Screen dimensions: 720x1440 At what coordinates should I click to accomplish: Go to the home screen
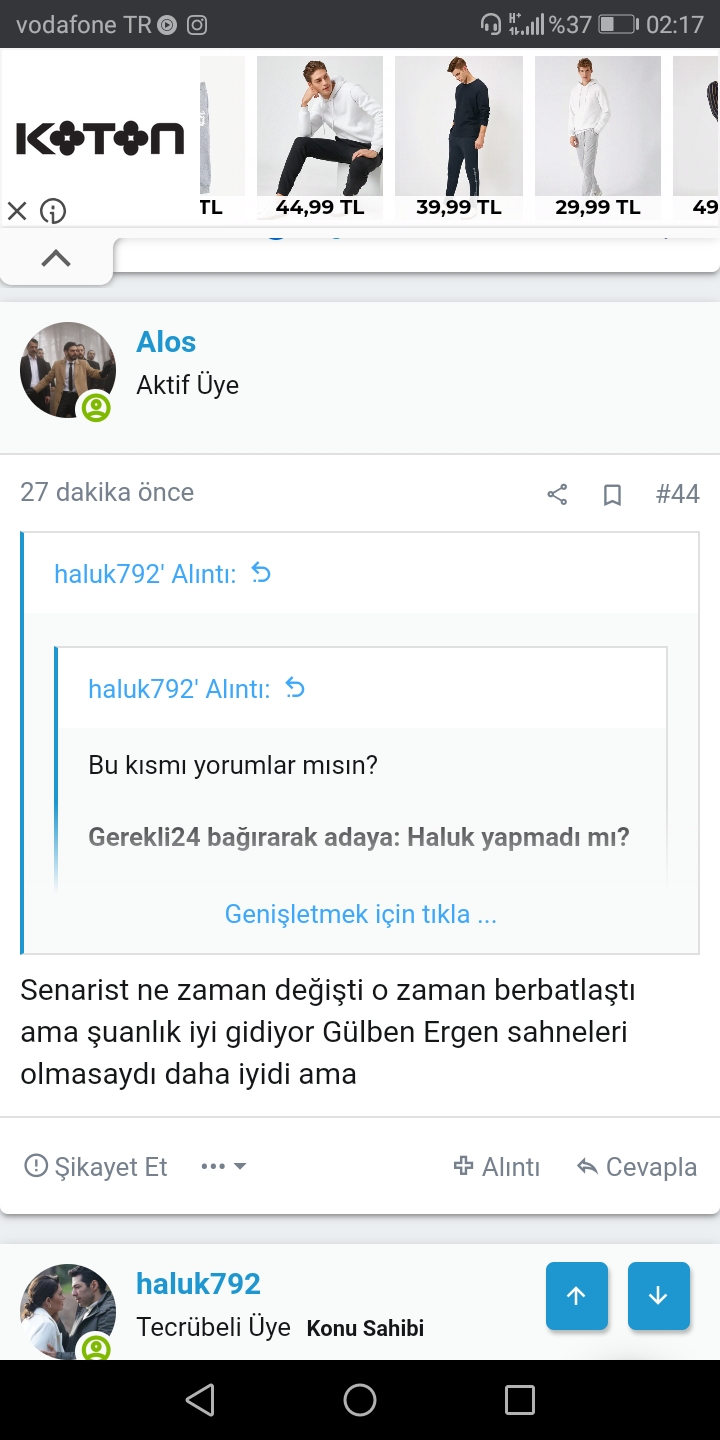click(x=360, y=1400)
